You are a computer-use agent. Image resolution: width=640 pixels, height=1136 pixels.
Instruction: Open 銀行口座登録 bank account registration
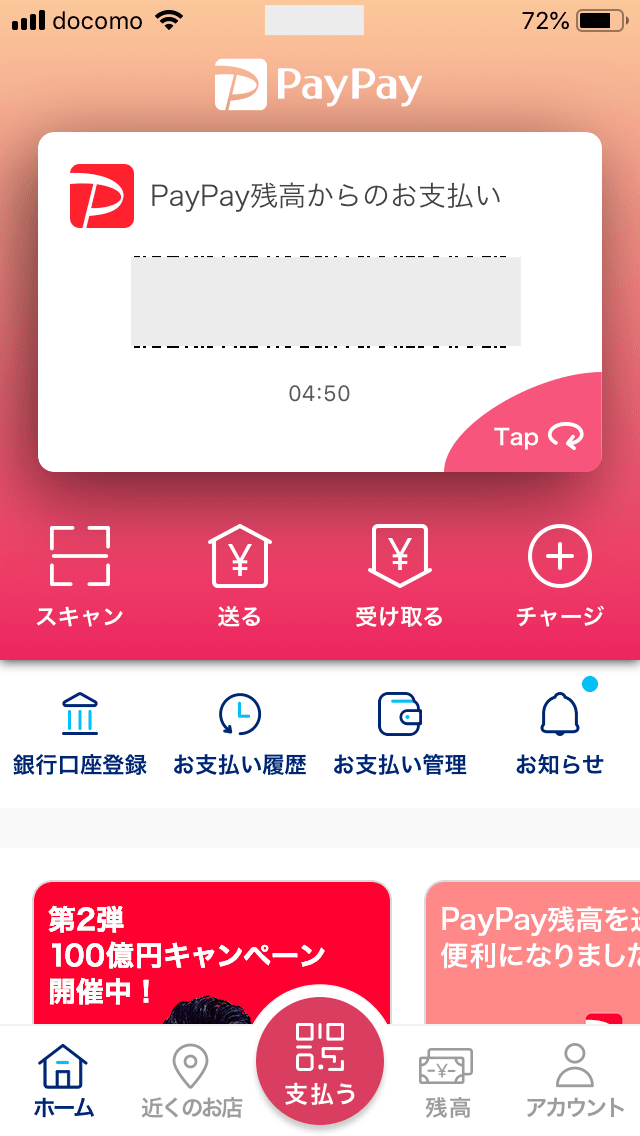point(80,734)
